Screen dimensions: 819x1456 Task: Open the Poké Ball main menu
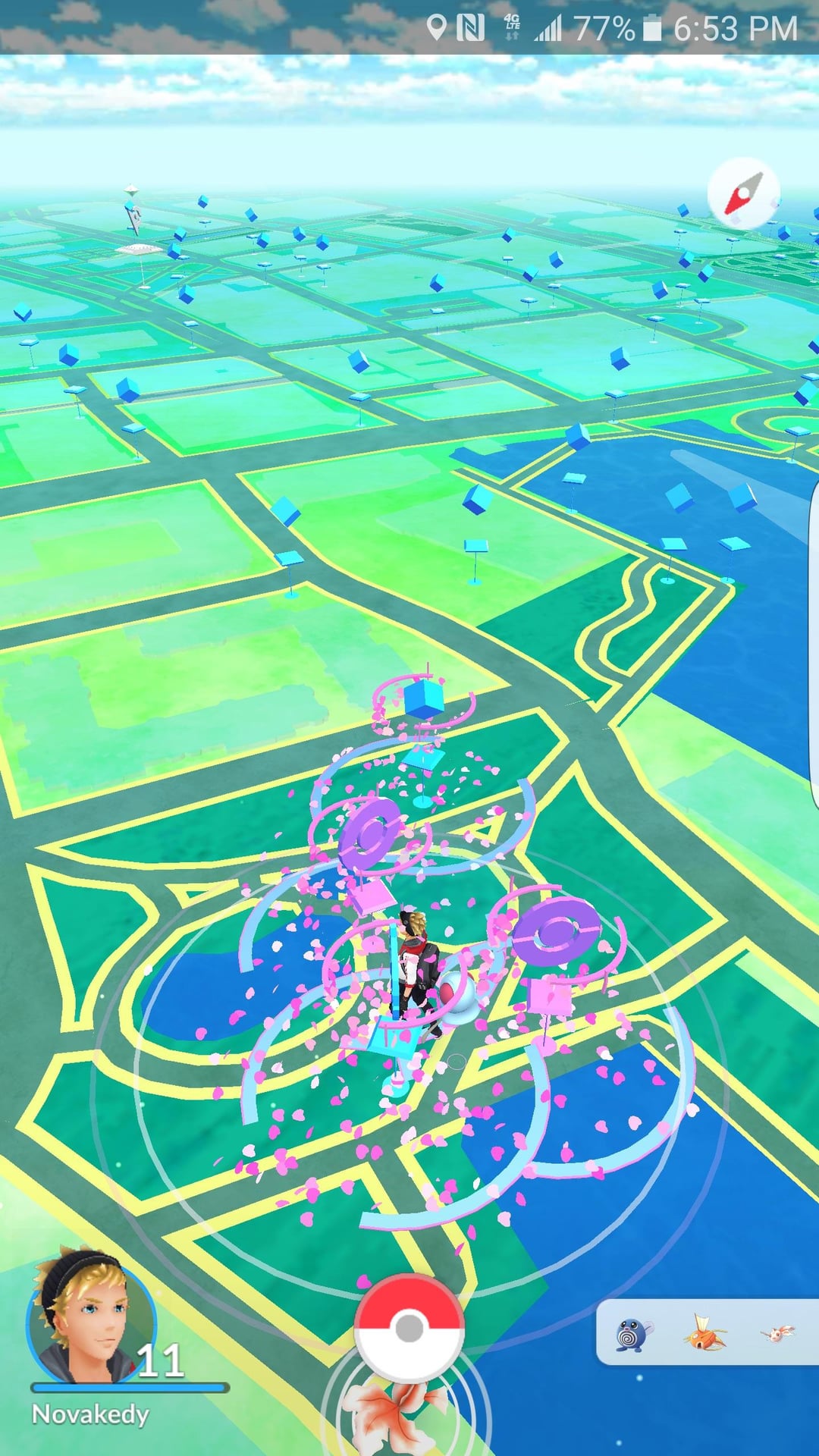(x=409, y=1329)
